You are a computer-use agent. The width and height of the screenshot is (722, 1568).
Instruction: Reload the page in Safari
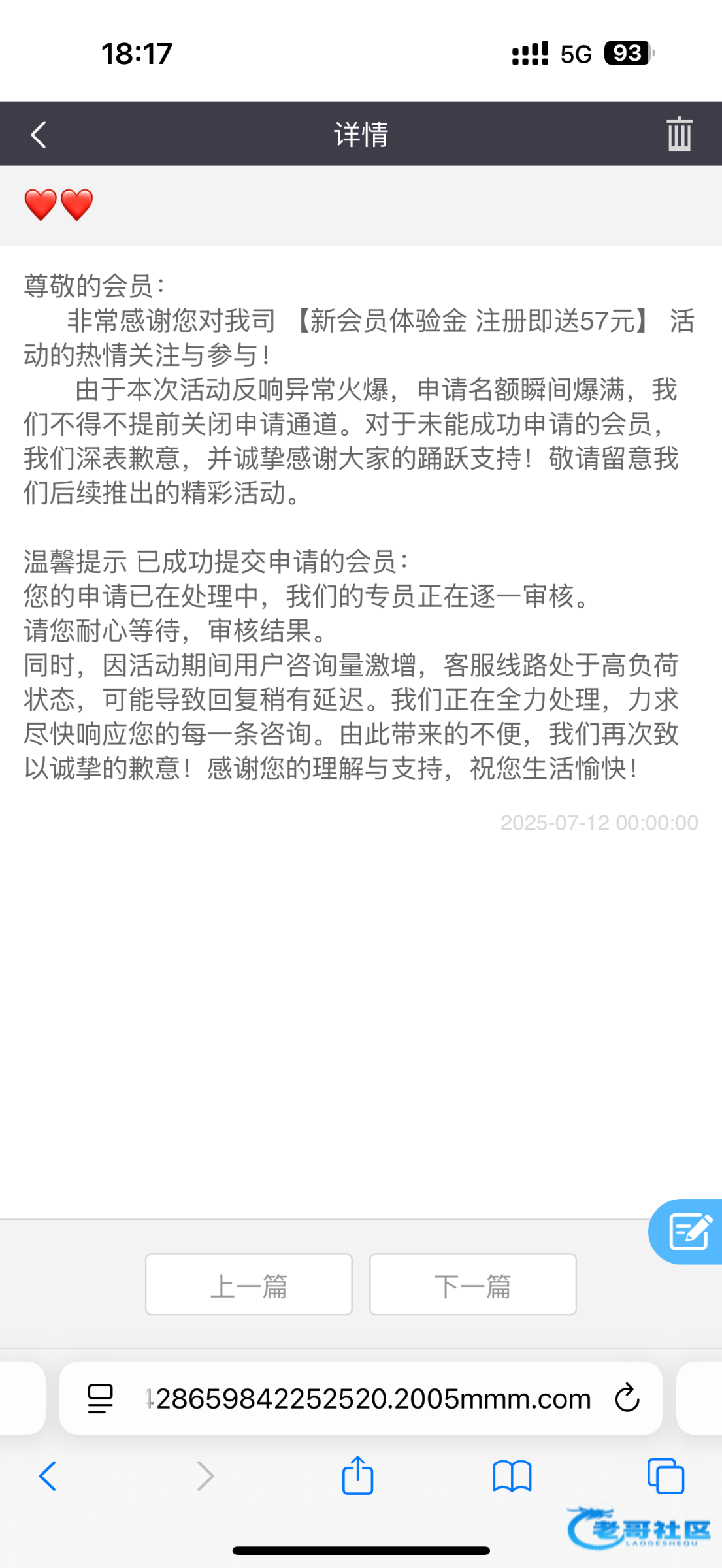point(627,1397)
